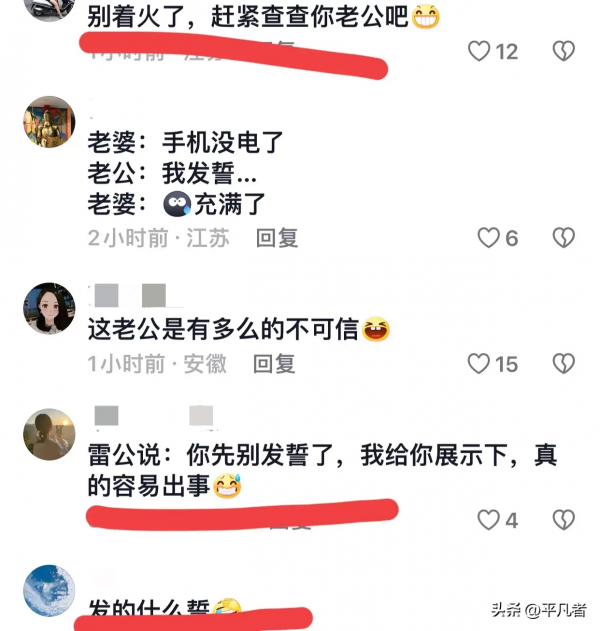Dislike the "雷公说" comment
Image resolution: width=600 pixels, height=631 pixels.
pyautogui.click(x=565, y=520)
